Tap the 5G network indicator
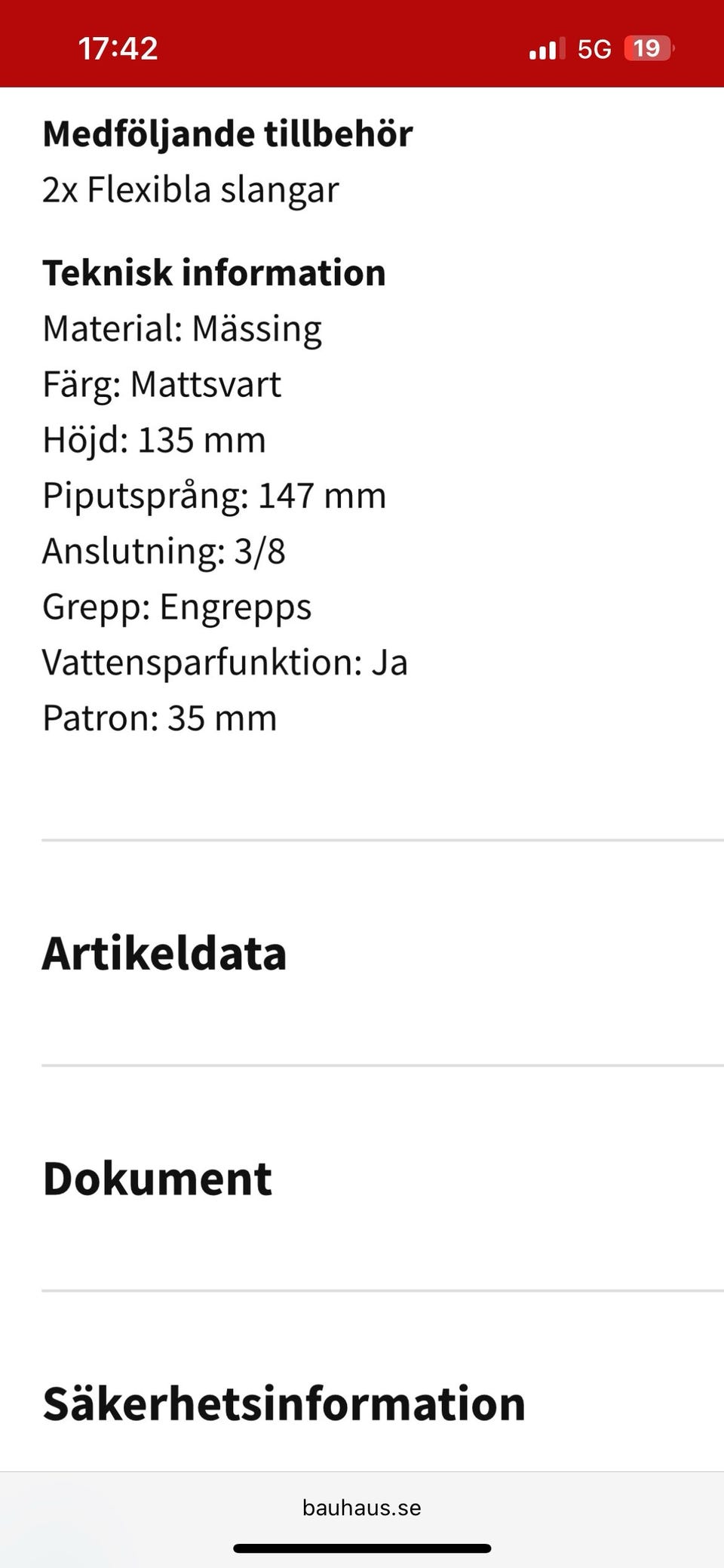This screenshot has height=1568, width=724. 594,49
